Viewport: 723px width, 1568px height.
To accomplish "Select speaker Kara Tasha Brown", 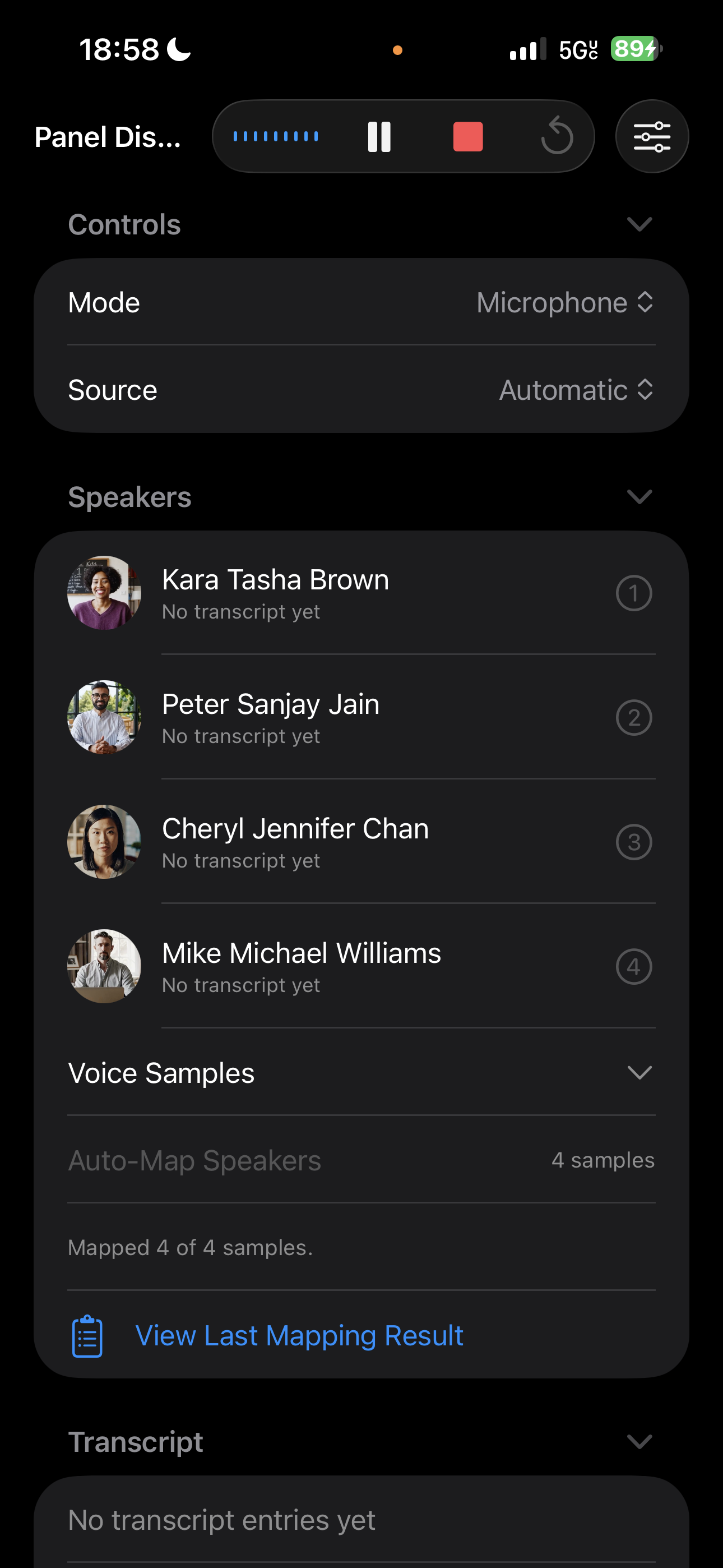I will (360, 593).
